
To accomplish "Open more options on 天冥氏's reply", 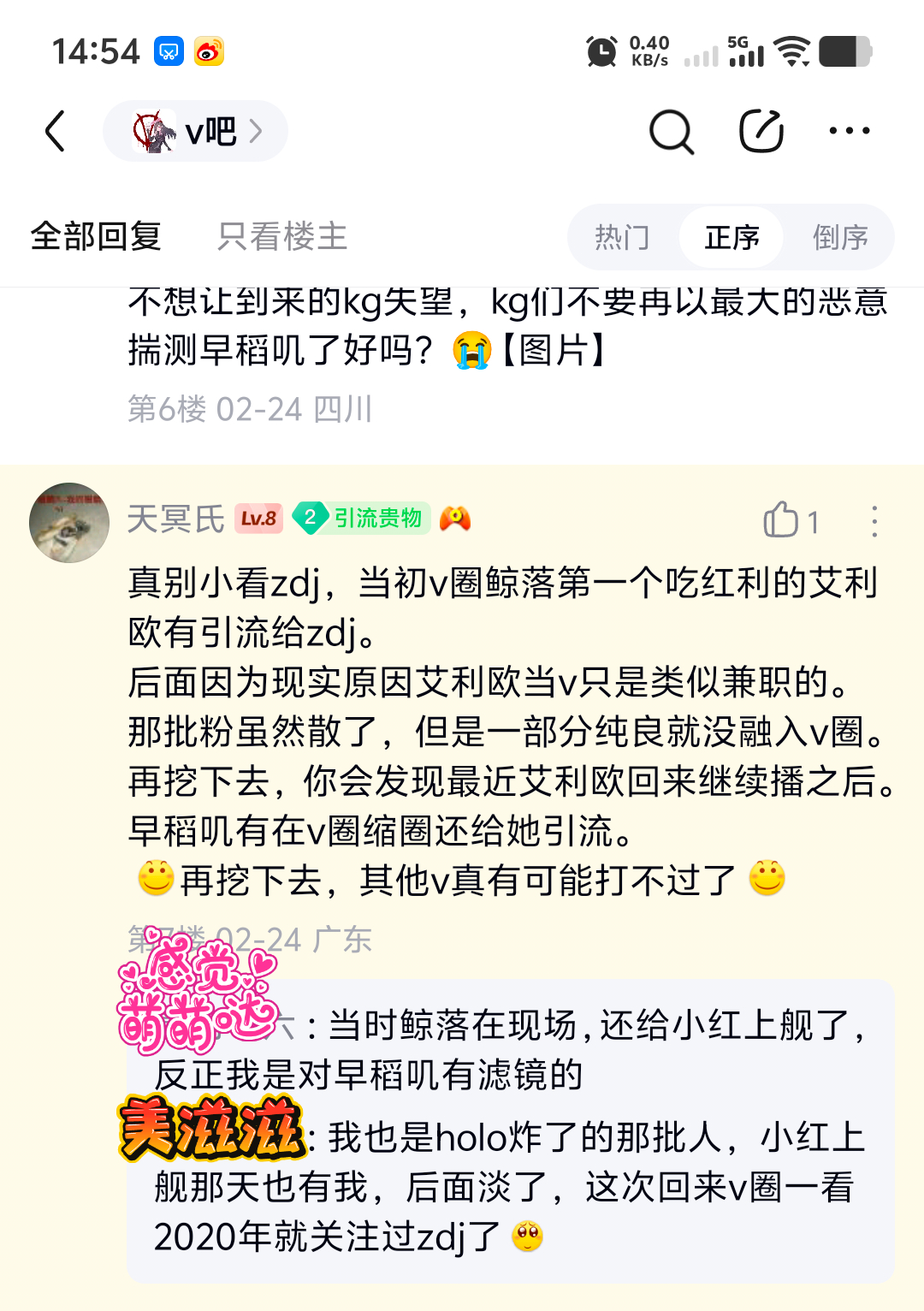I will point(874,520).
